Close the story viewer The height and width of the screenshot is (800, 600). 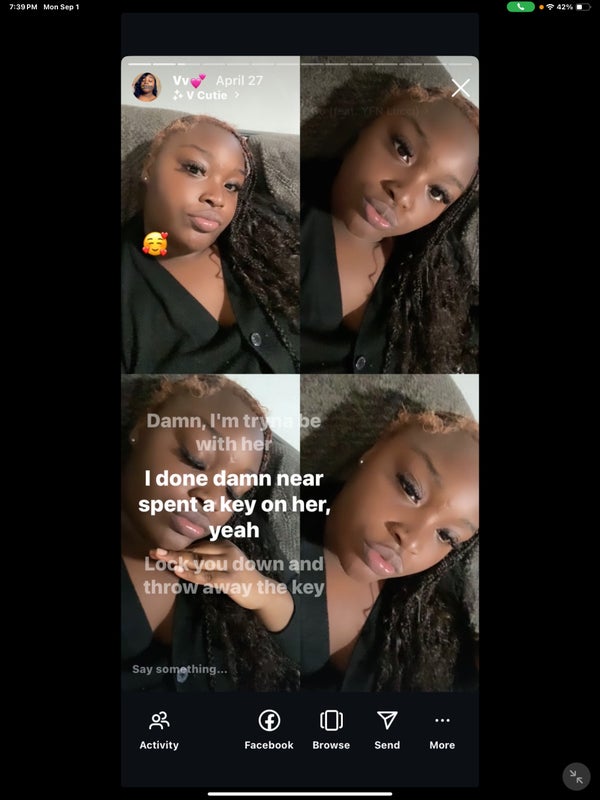click(460, 88)
